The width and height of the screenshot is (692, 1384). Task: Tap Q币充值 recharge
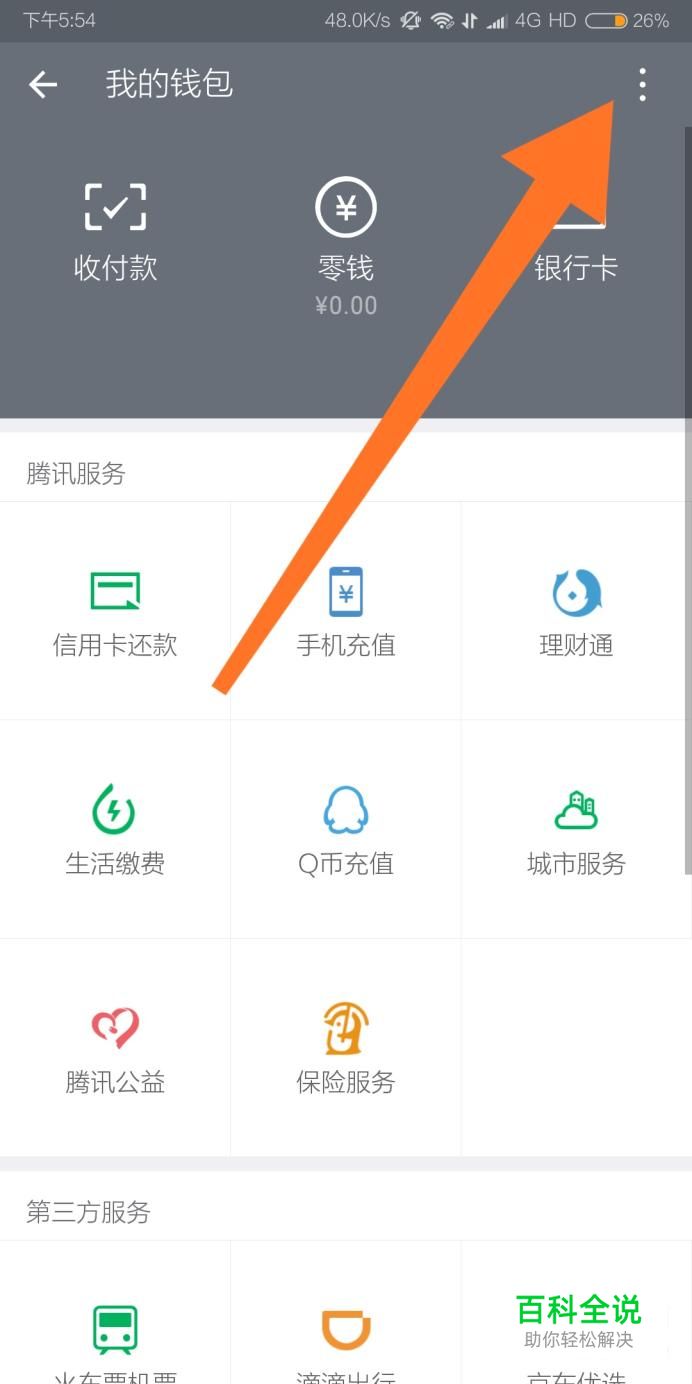coord(346,829)
